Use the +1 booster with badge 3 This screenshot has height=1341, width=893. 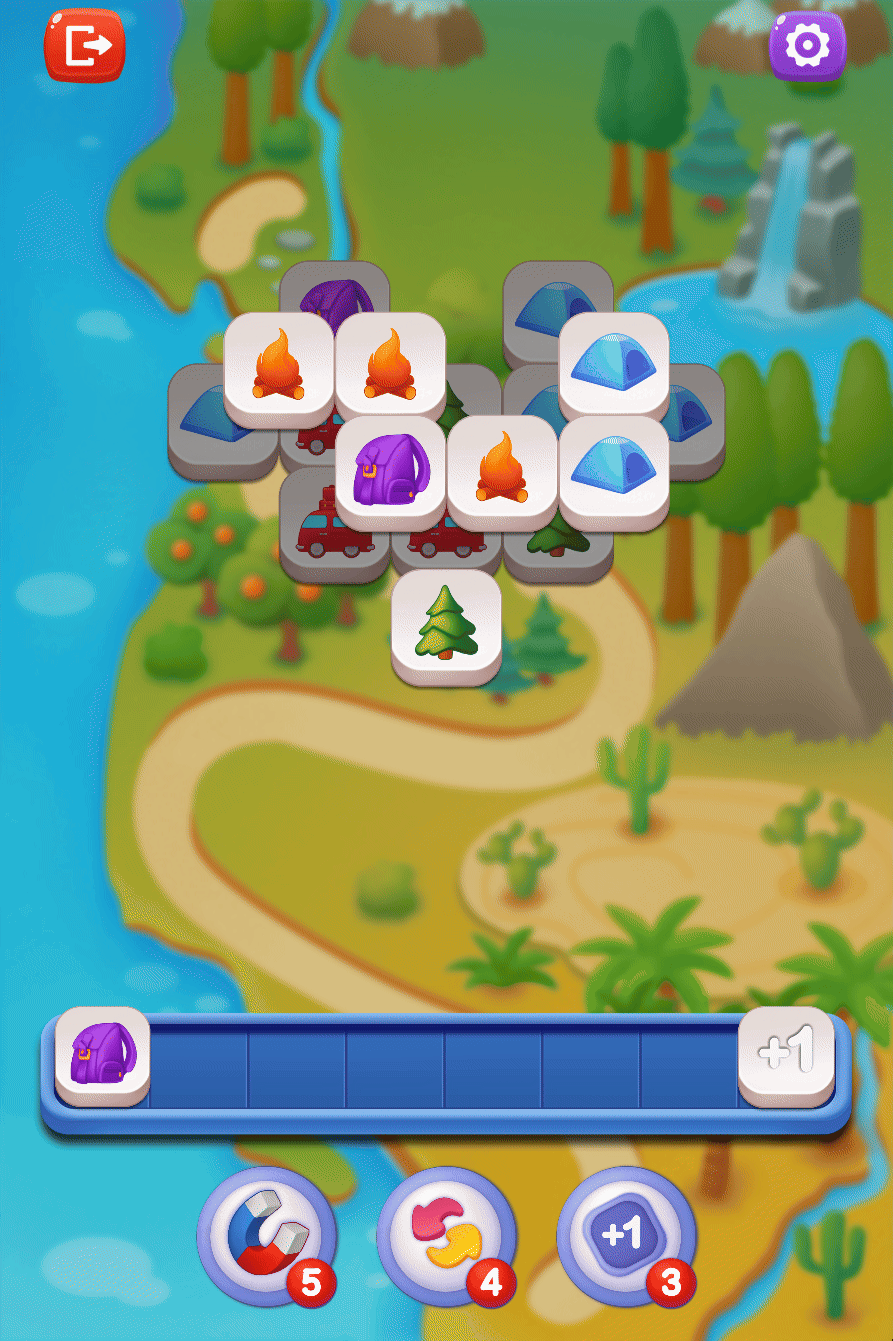626,1236
